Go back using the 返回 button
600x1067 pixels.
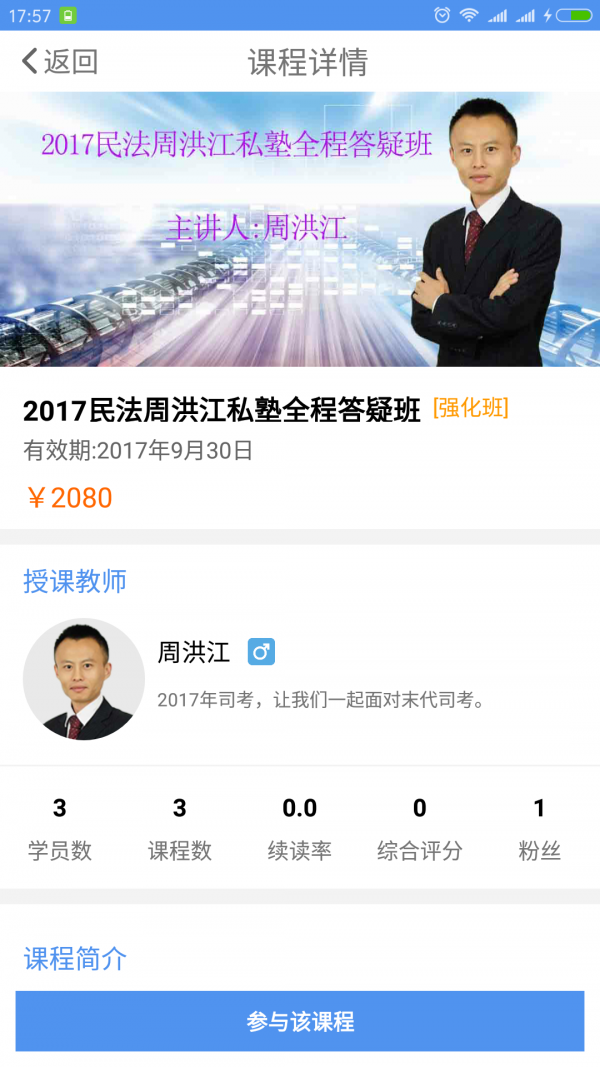(x=60, y=62)
